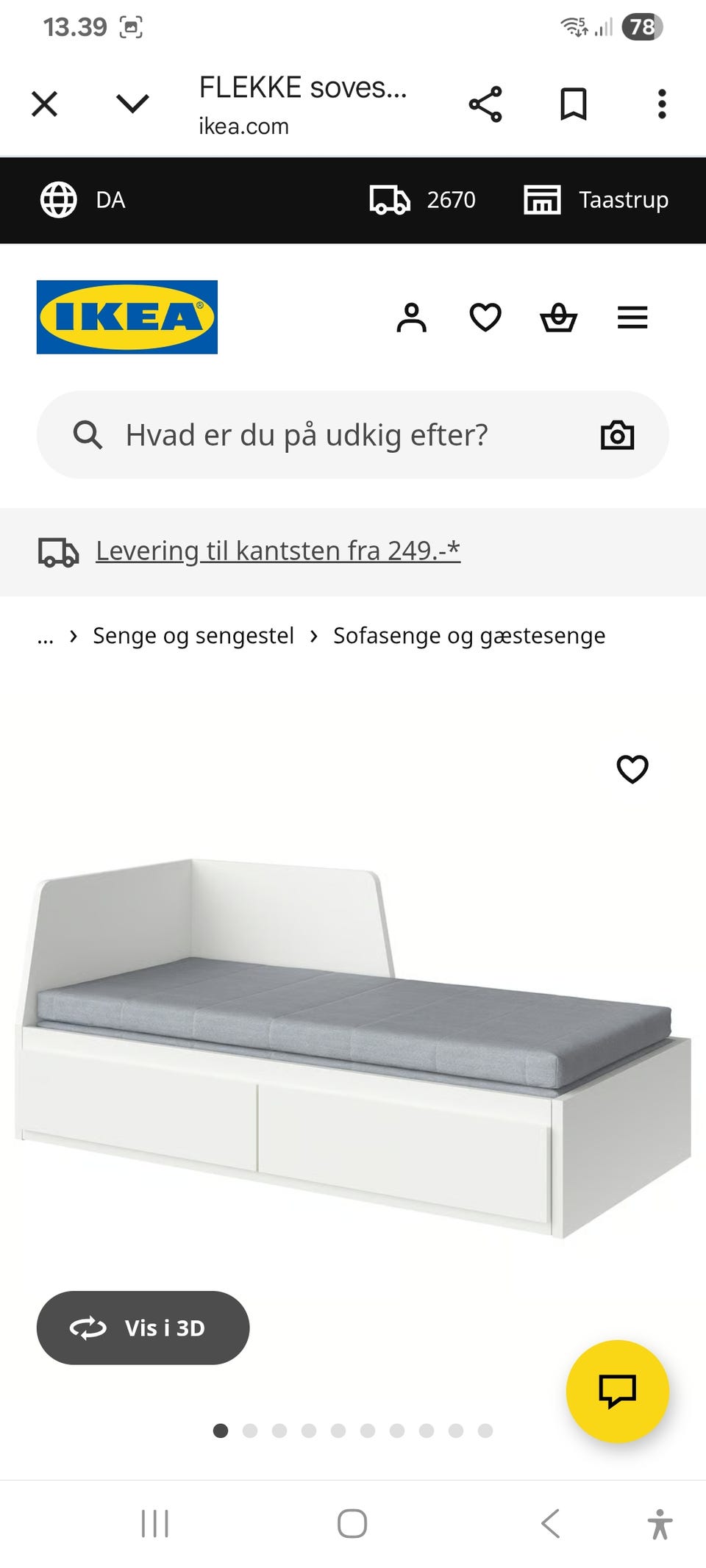
Task: Tap the IKEA logo
Action: pyautogui.click(x=126, y=318)
